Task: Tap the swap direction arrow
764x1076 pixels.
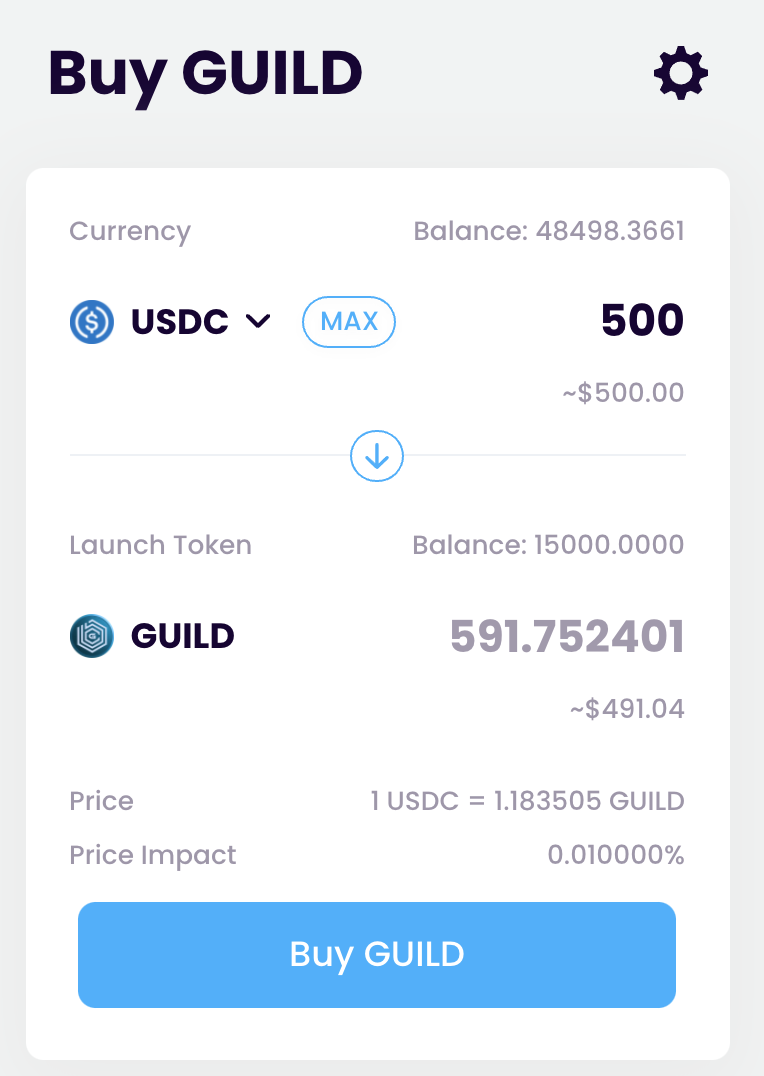Action: 377,456
